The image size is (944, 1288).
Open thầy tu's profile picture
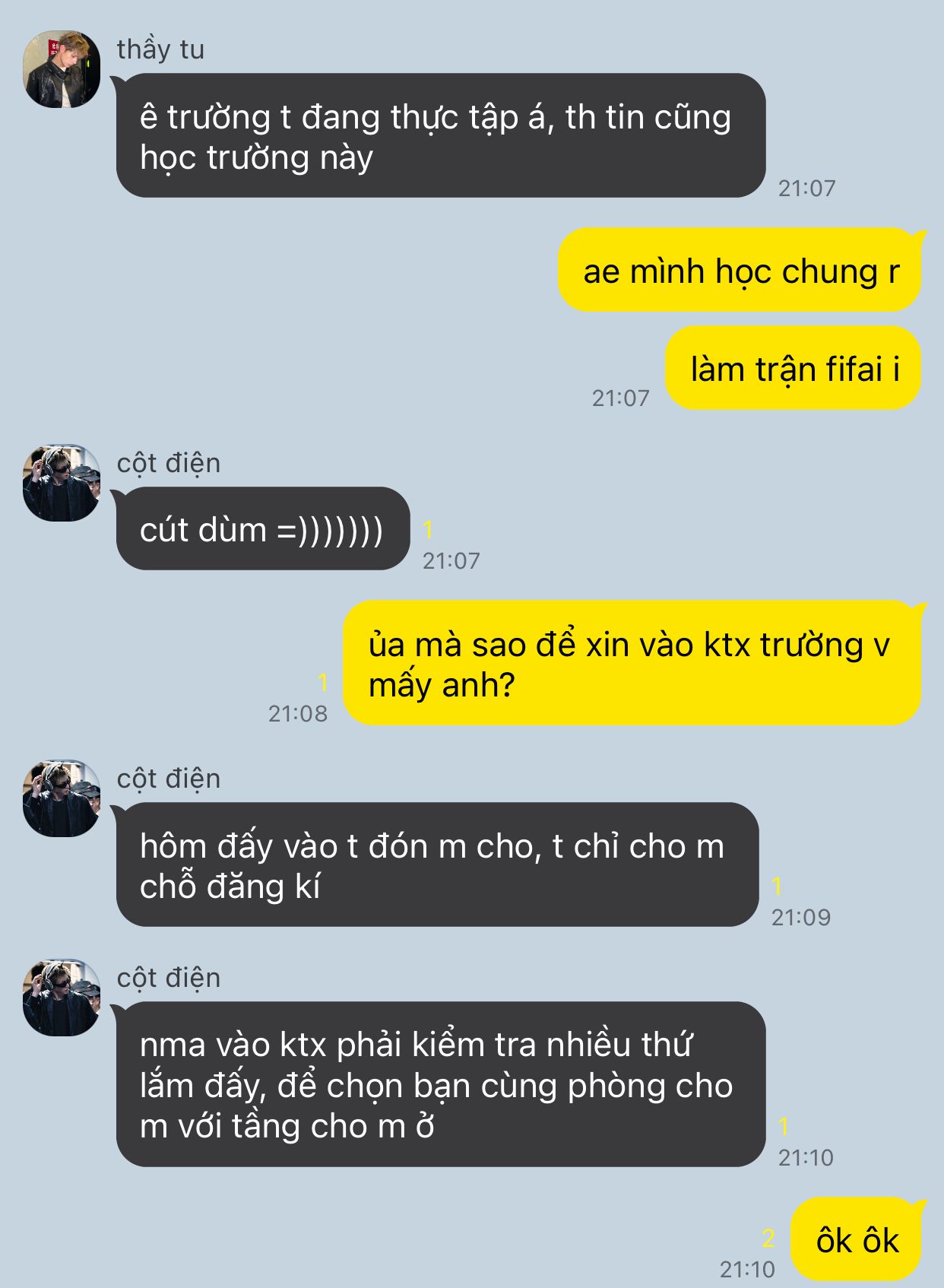pos(62,69)
